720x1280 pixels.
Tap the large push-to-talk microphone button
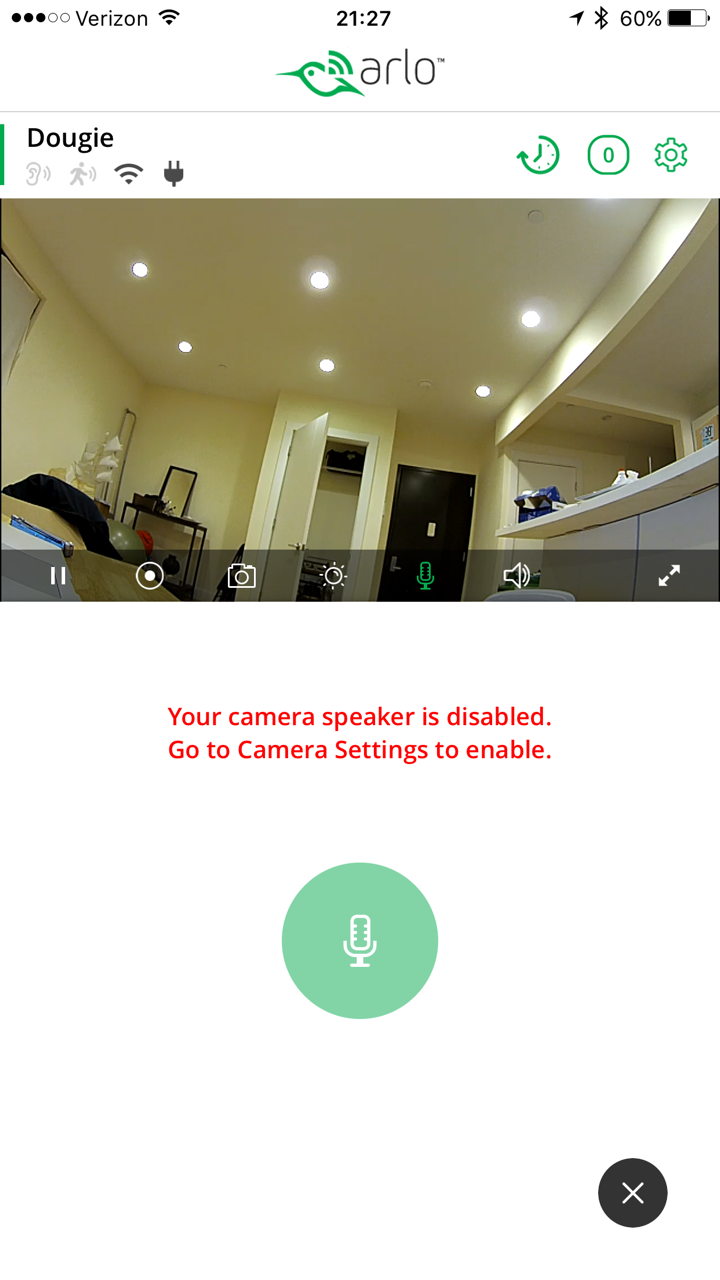[x=360, y=941]
